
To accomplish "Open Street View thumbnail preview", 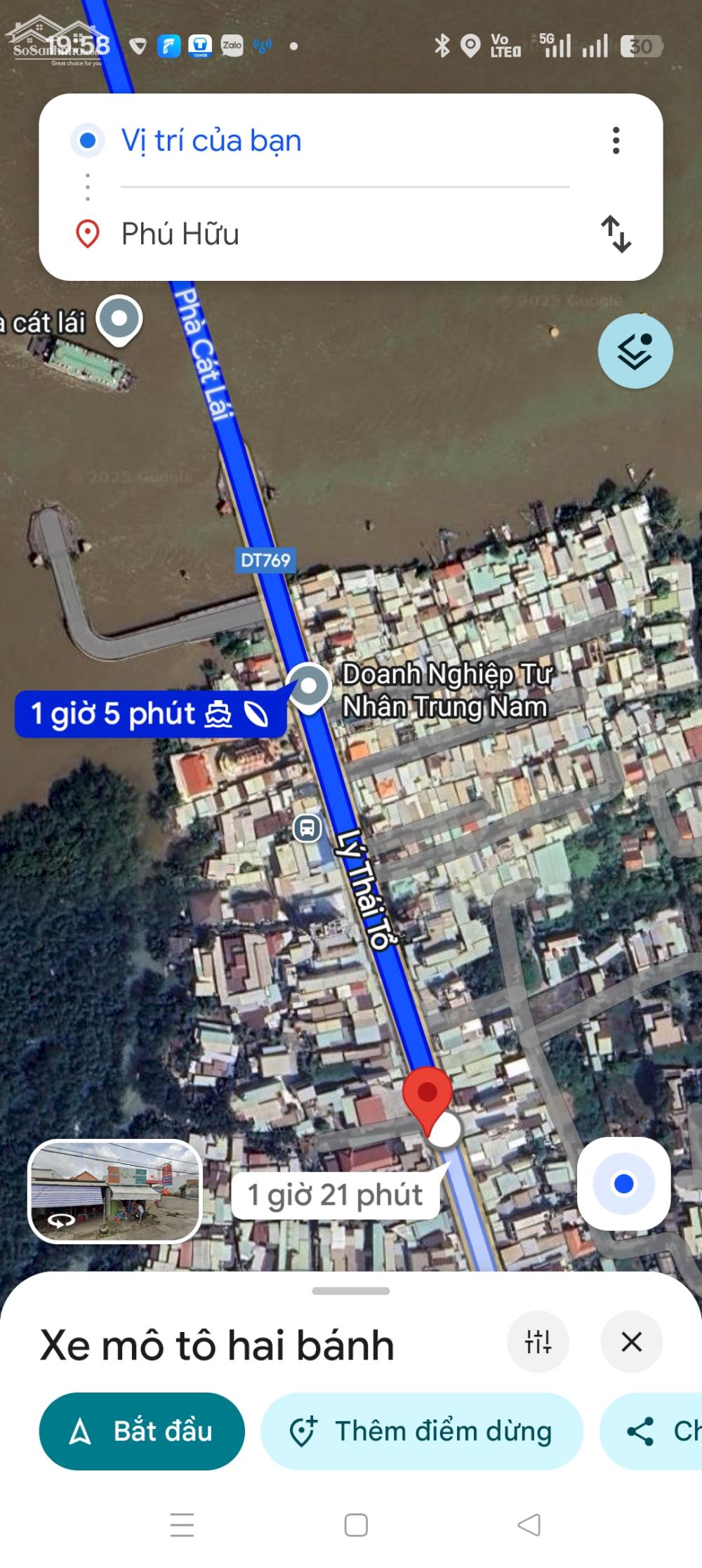I will (x=114, y=1192).
